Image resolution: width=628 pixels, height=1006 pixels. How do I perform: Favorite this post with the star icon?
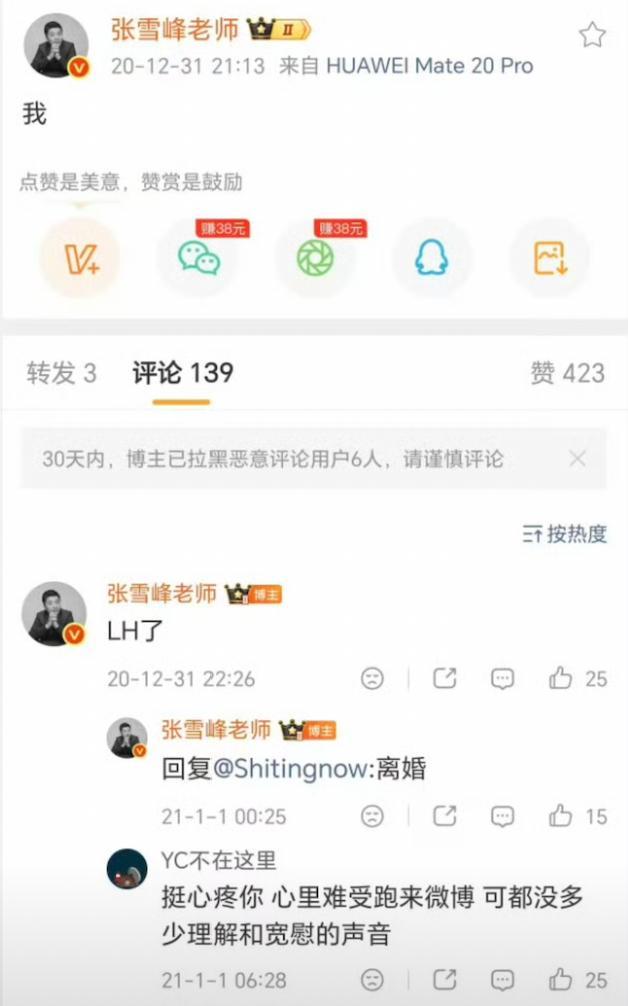pyautogui.click(x=592, y=36)
